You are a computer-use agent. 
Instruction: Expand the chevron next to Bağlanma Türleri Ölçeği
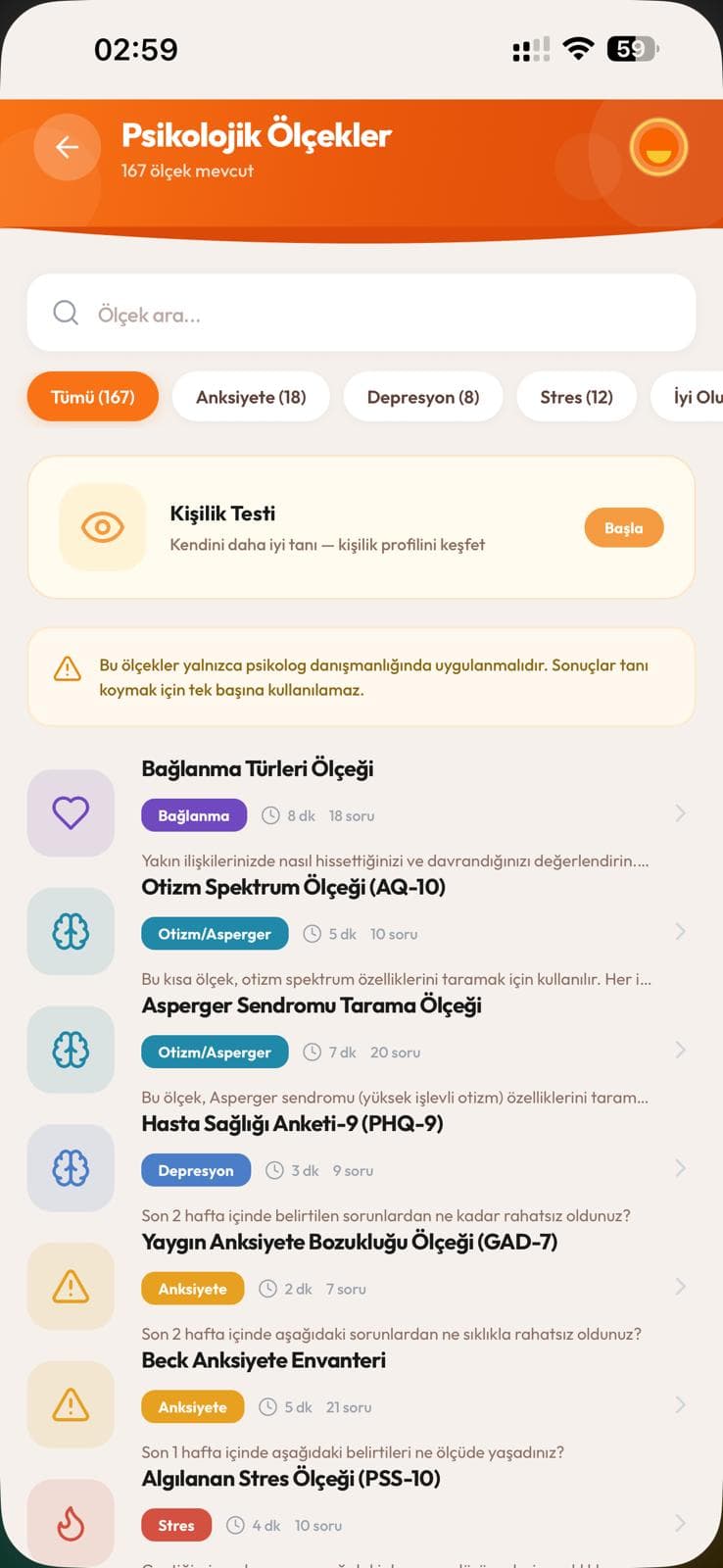680,813
